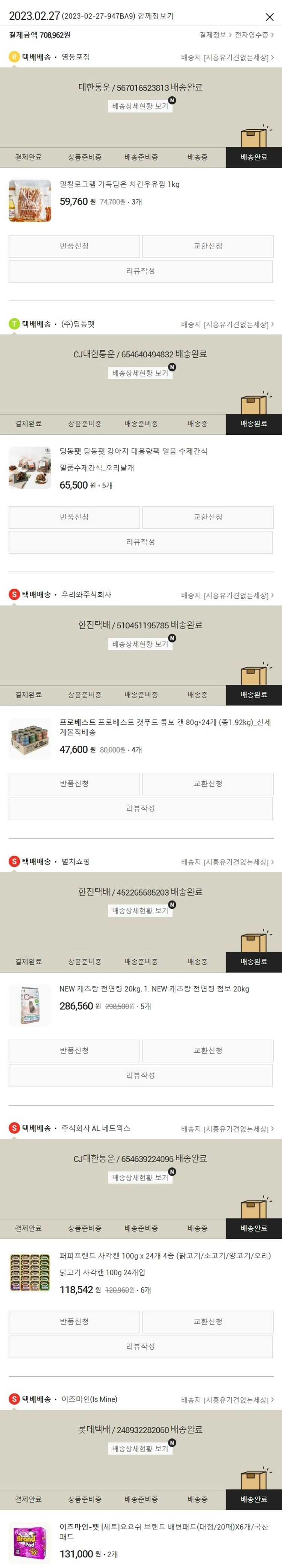This screenshot has width=282, height=1568.
Task: Open 딩동펫 강아지 수제간식 product
Action: (133, 451)
